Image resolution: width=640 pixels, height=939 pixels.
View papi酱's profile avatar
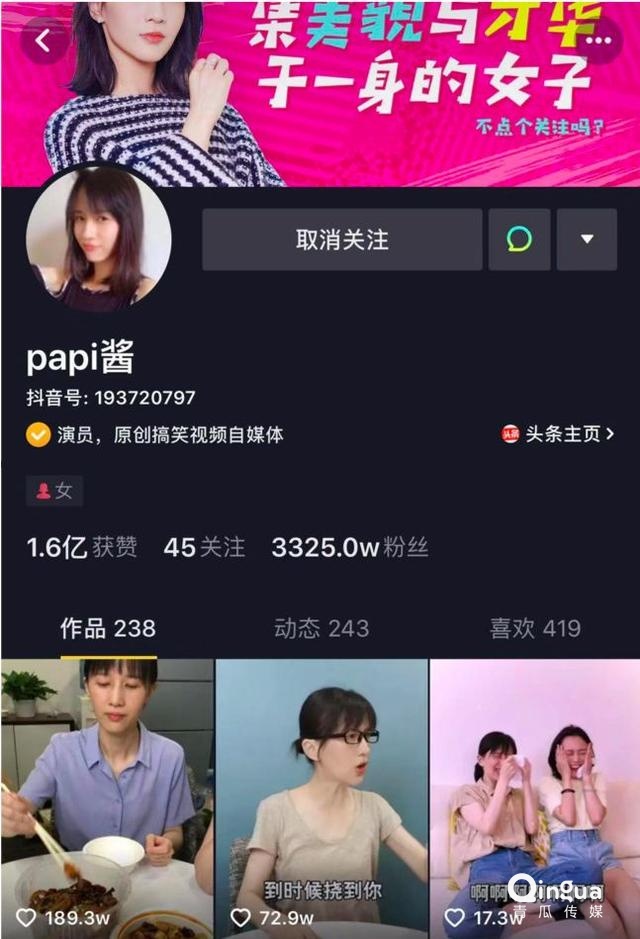point(98,240)
